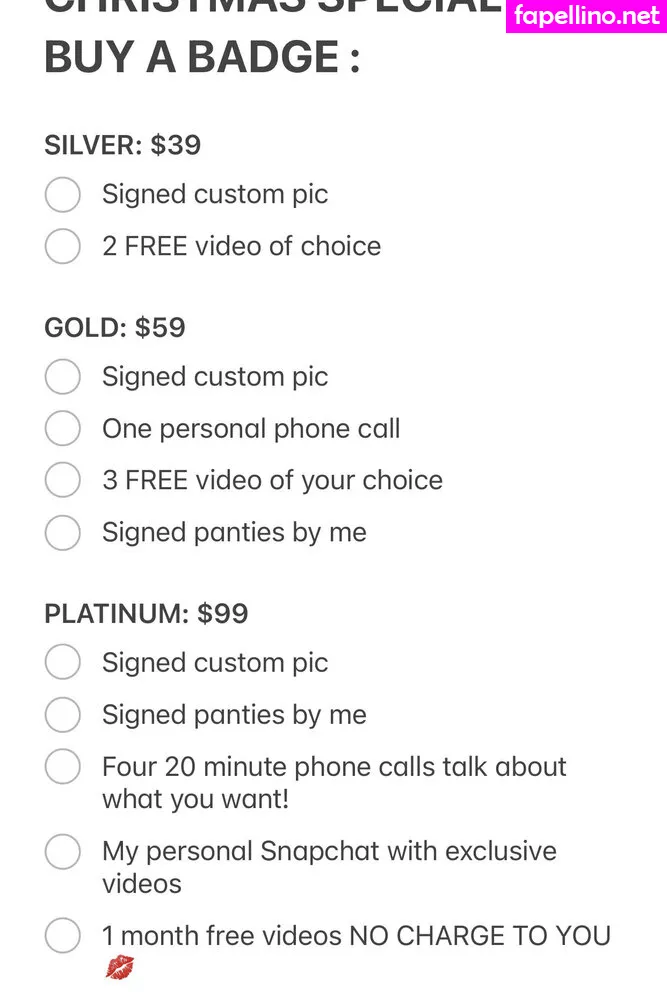The height and width of the screenshot is (1000, 667).
Task: Tick the My personal Snapchat item
Action: (62, 852)
